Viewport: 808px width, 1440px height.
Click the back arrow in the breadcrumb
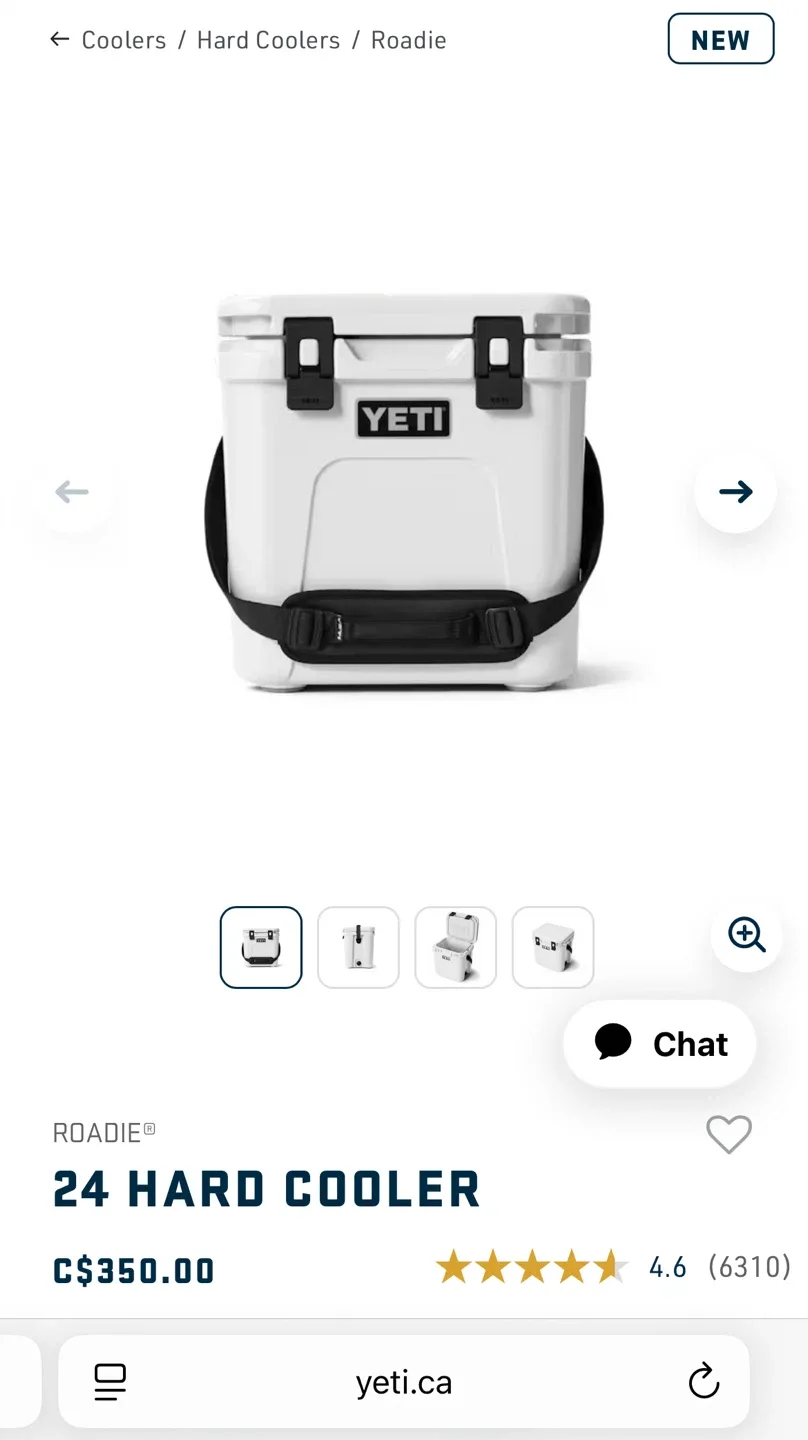coord(58,39)
